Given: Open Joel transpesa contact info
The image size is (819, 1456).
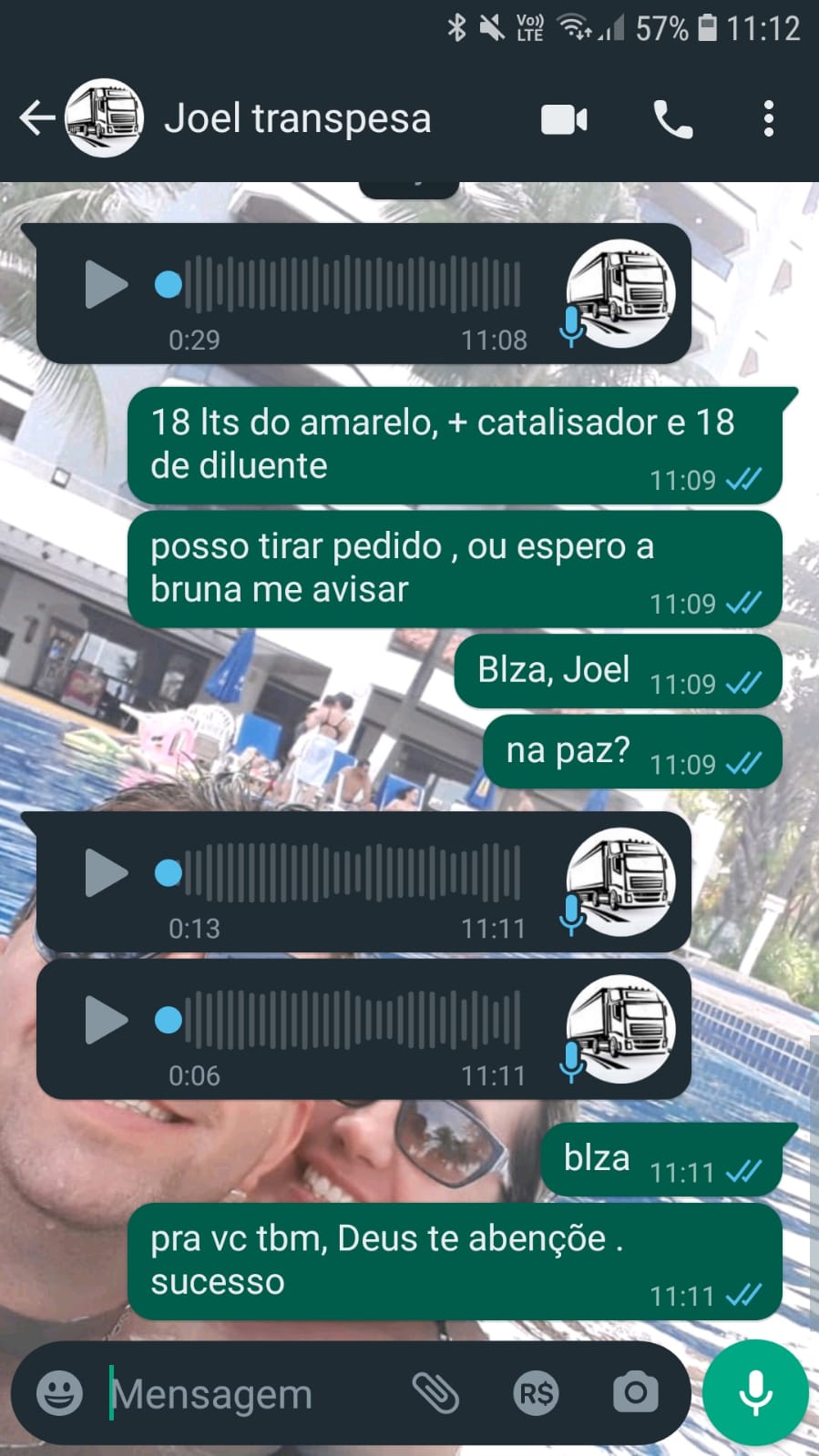Looking at the screenshot, I should [x=297, y=118].
